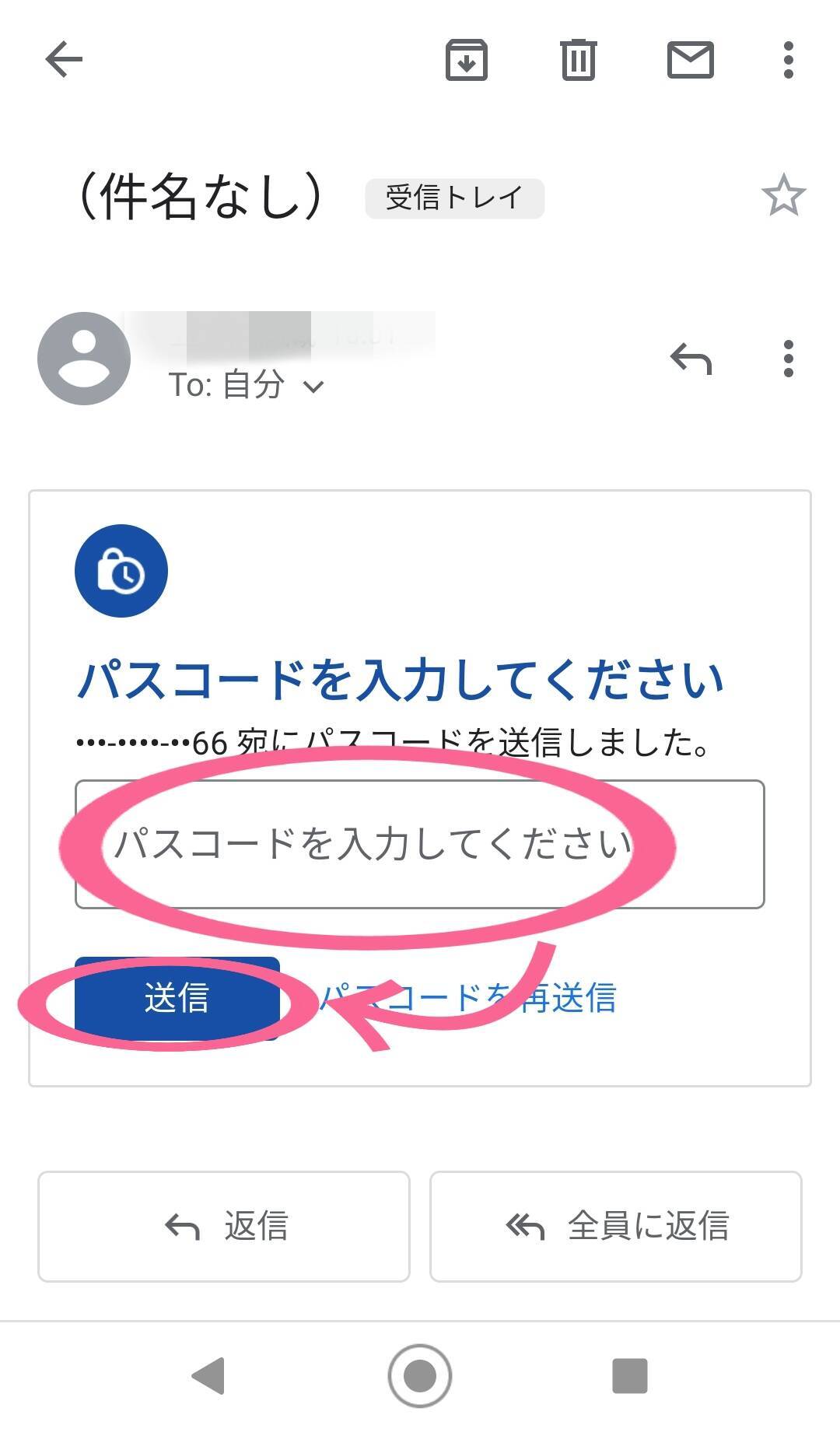The image size is (840, 1432).
Task: Reply using the arrow beside sender
Action: [691, 359]
